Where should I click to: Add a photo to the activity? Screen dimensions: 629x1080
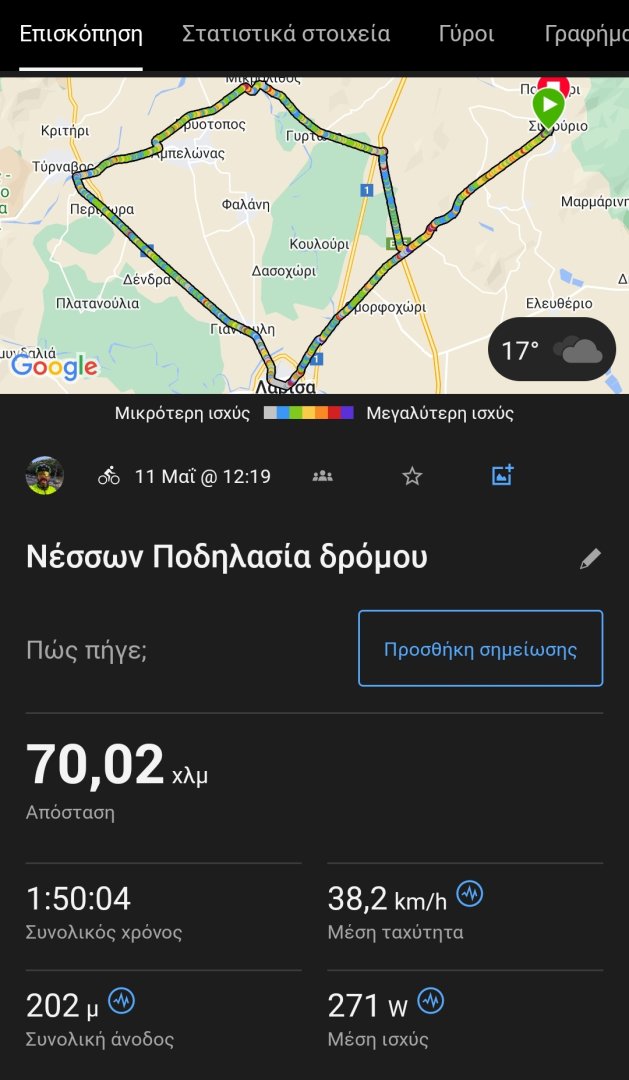[502, 476]
